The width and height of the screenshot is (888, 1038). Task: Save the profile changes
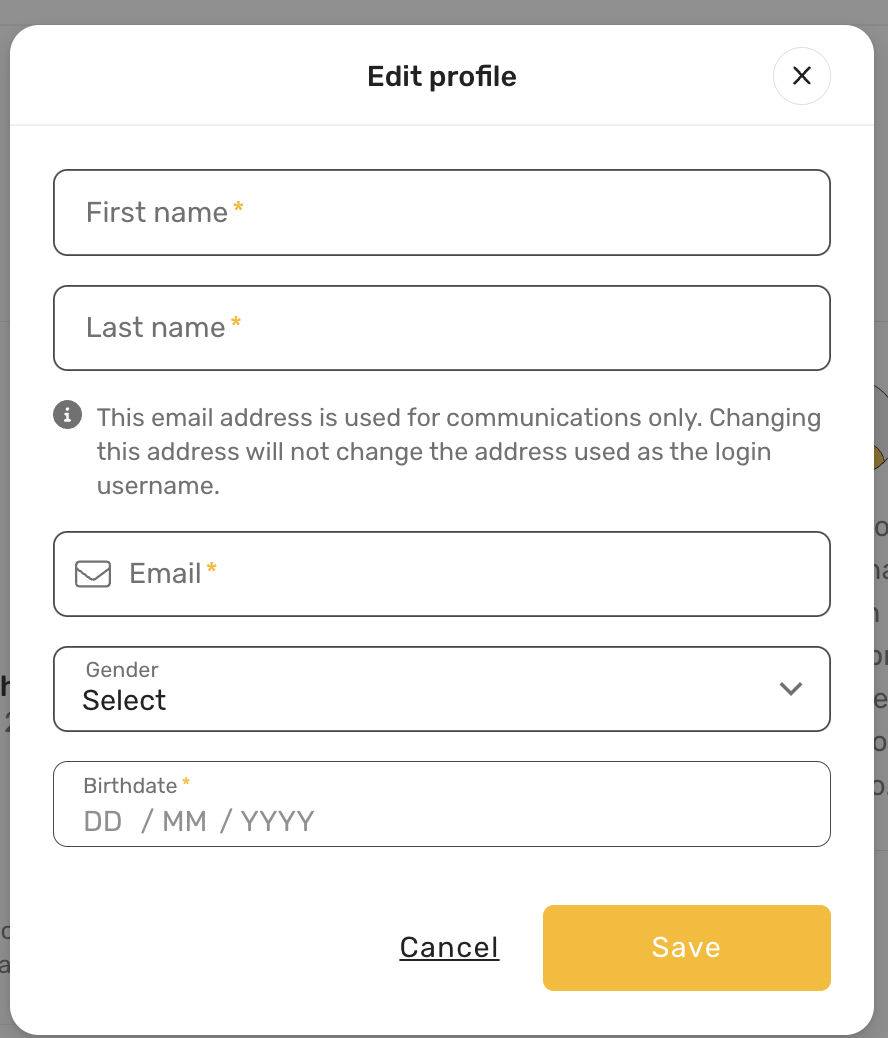tap(686, 948)
